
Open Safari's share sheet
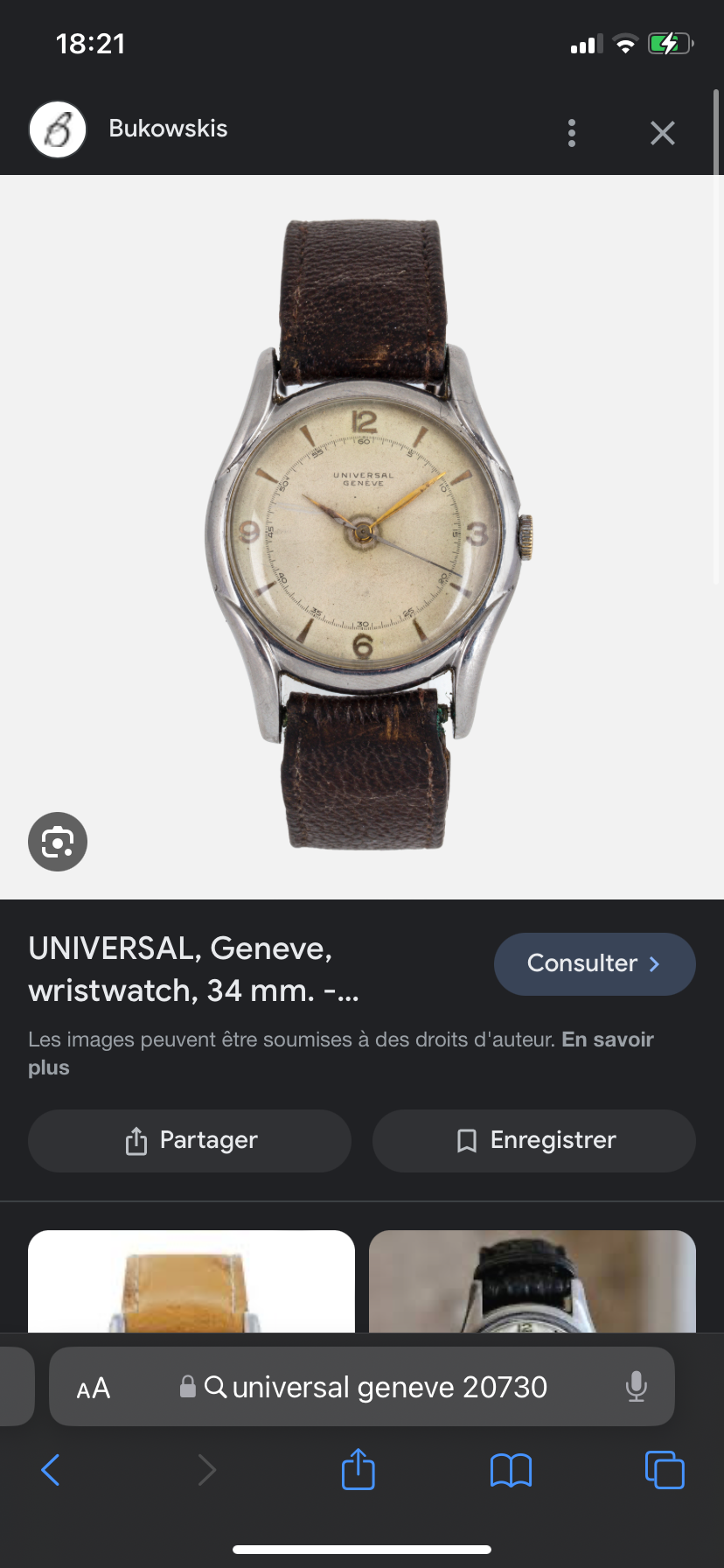(x=359, y=1469)
